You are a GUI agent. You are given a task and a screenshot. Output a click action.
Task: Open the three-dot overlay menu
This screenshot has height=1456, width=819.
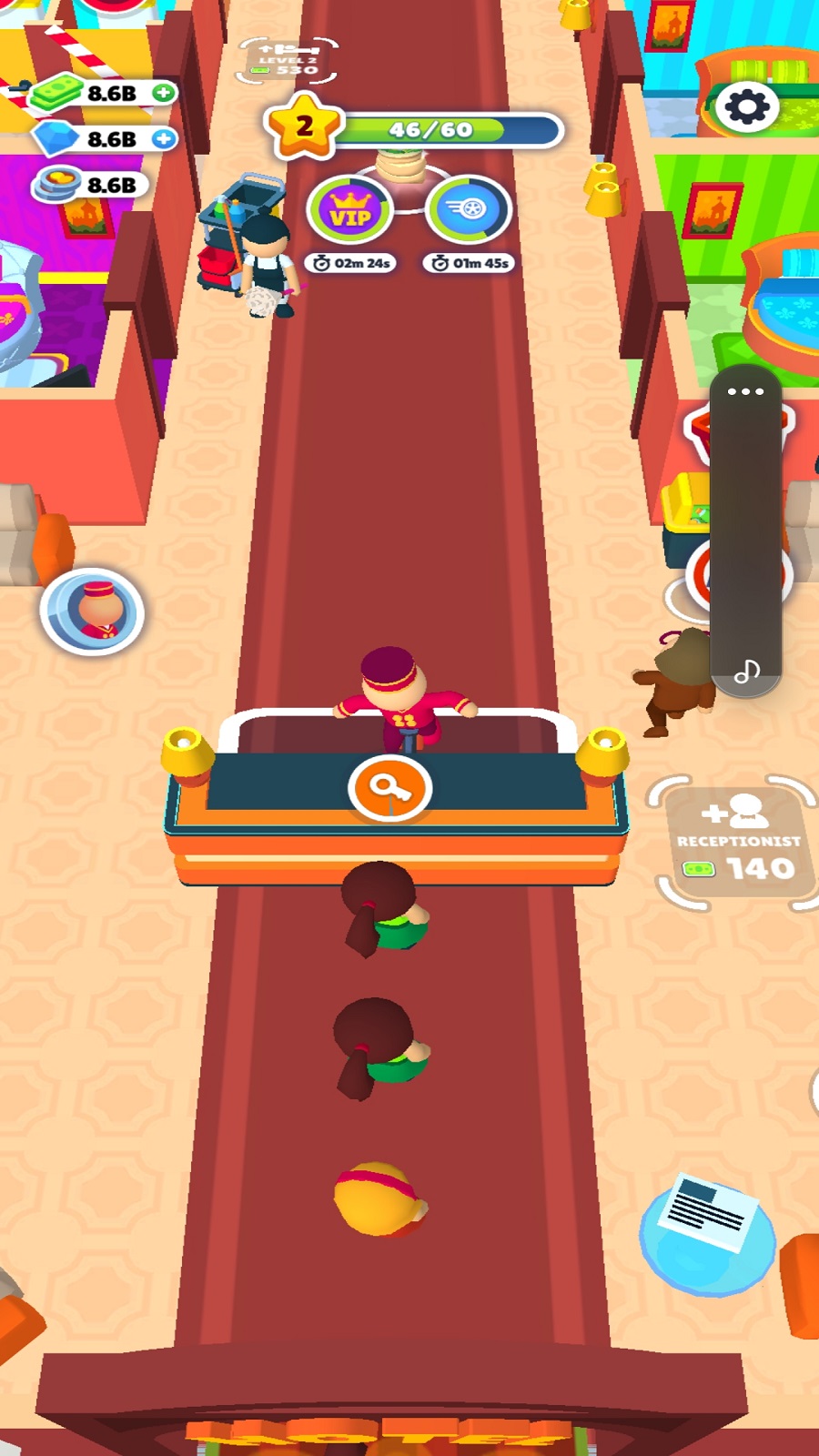[x=745, y=392]
